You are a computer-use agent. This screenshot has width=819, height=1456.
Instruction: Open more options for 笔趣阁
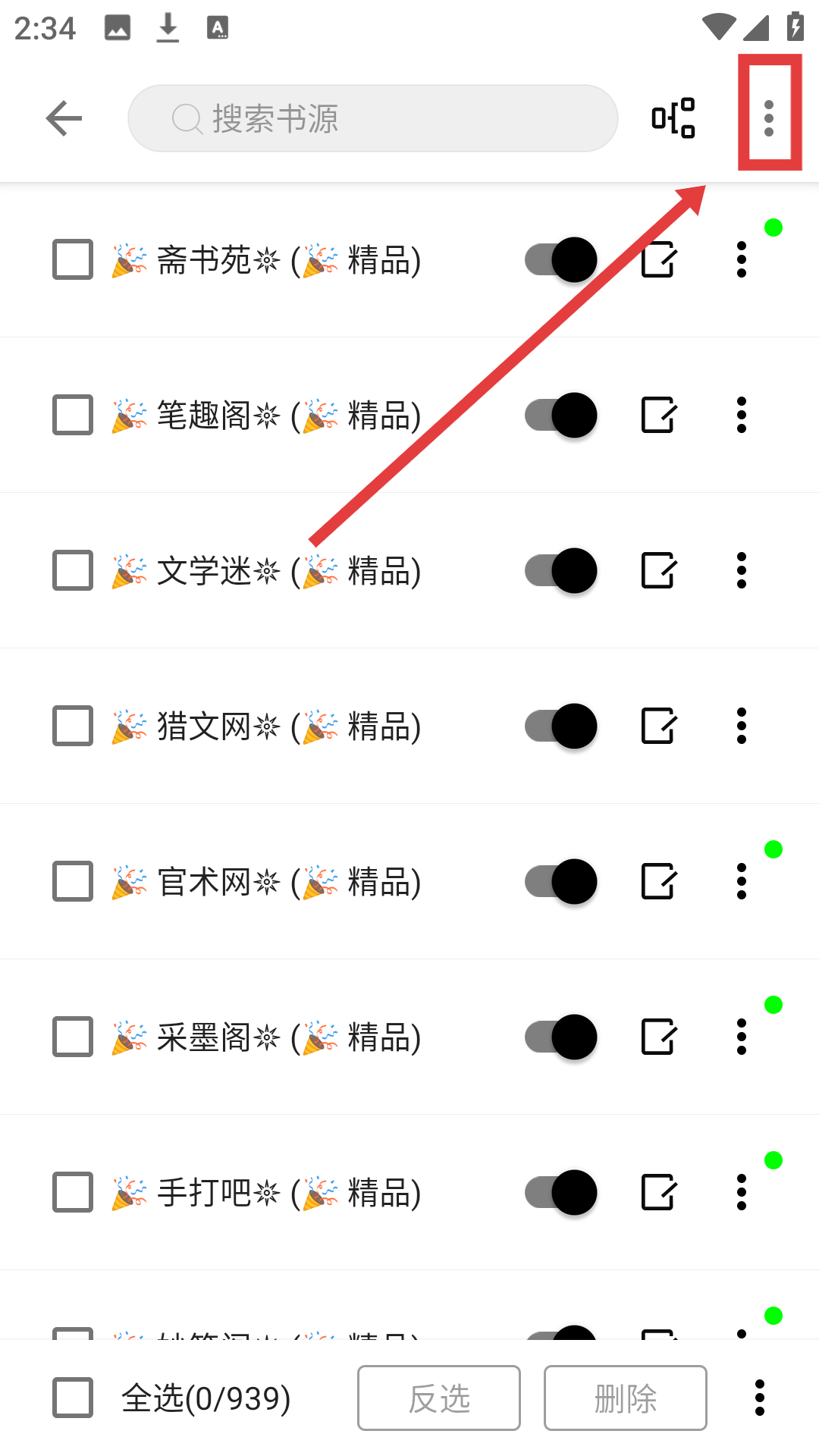pyautogui.click(x=742, y=416)
